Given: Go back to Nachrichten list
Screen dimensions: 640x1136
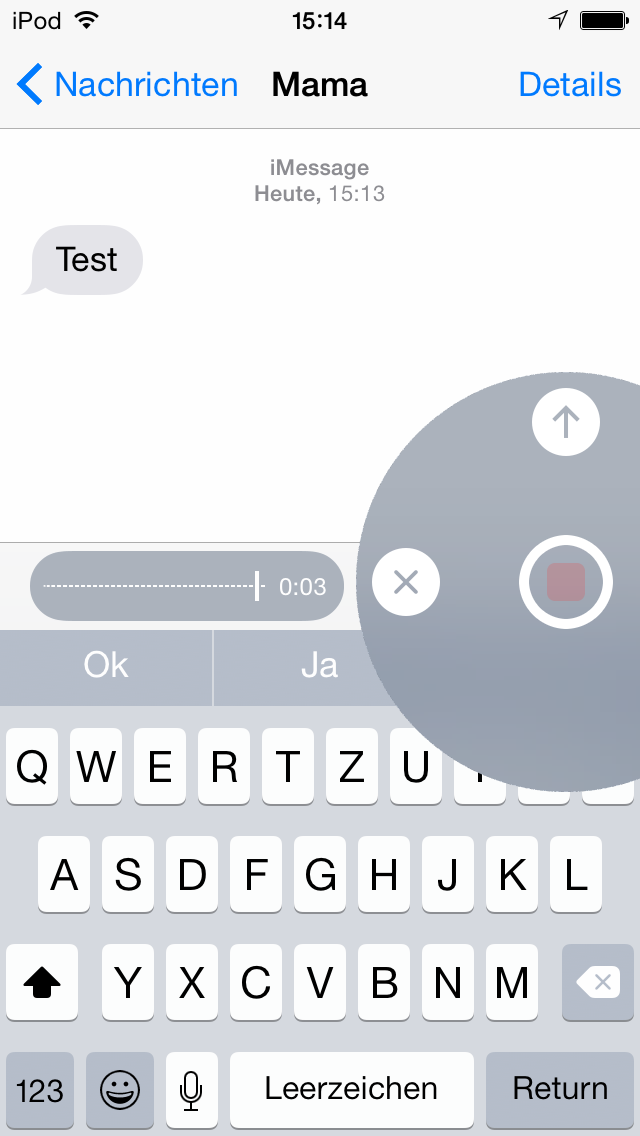Looking at the screenshot, I should [127, 85].
